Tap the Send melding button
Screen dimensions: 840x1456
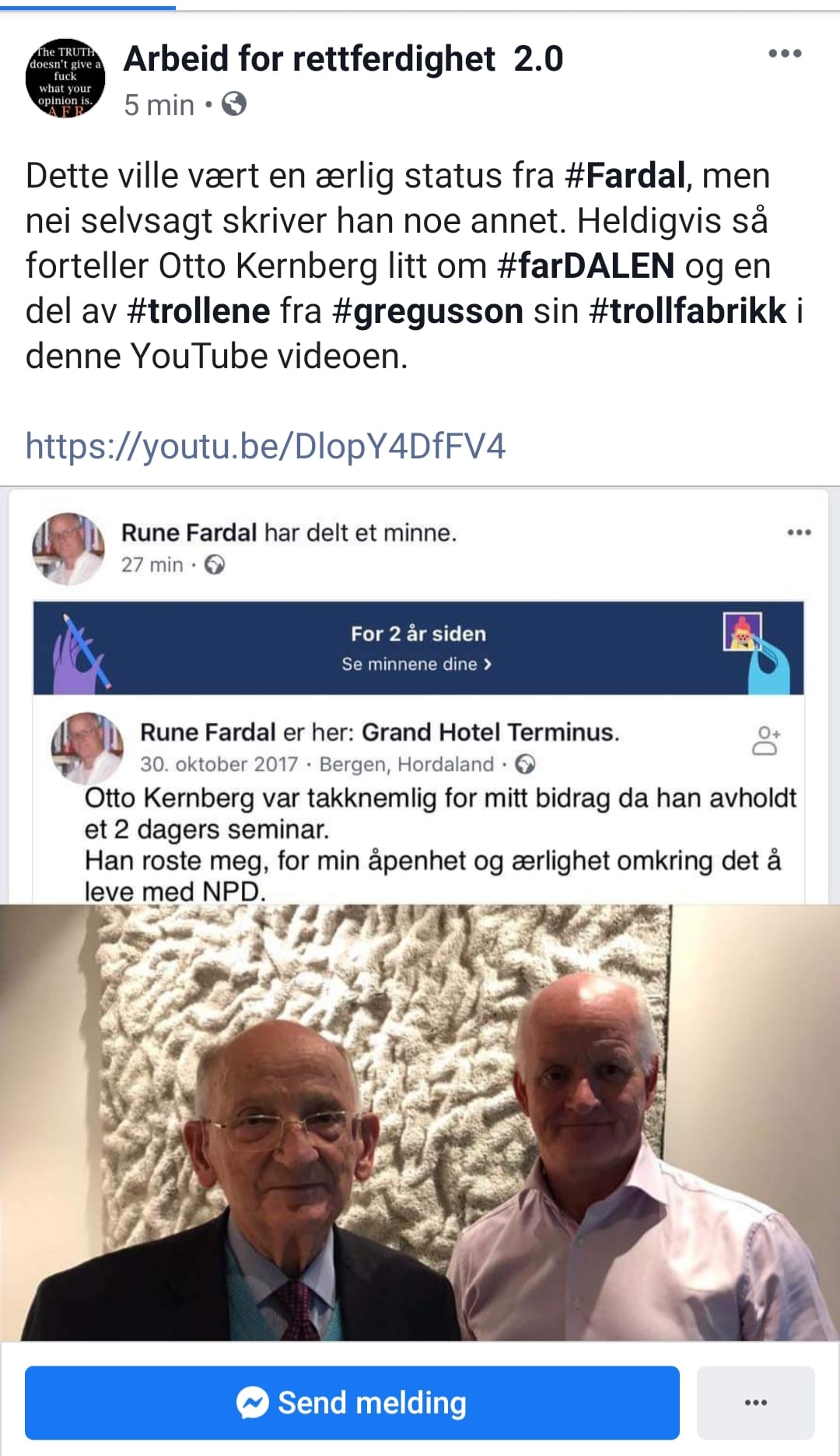coord(352,1403)
